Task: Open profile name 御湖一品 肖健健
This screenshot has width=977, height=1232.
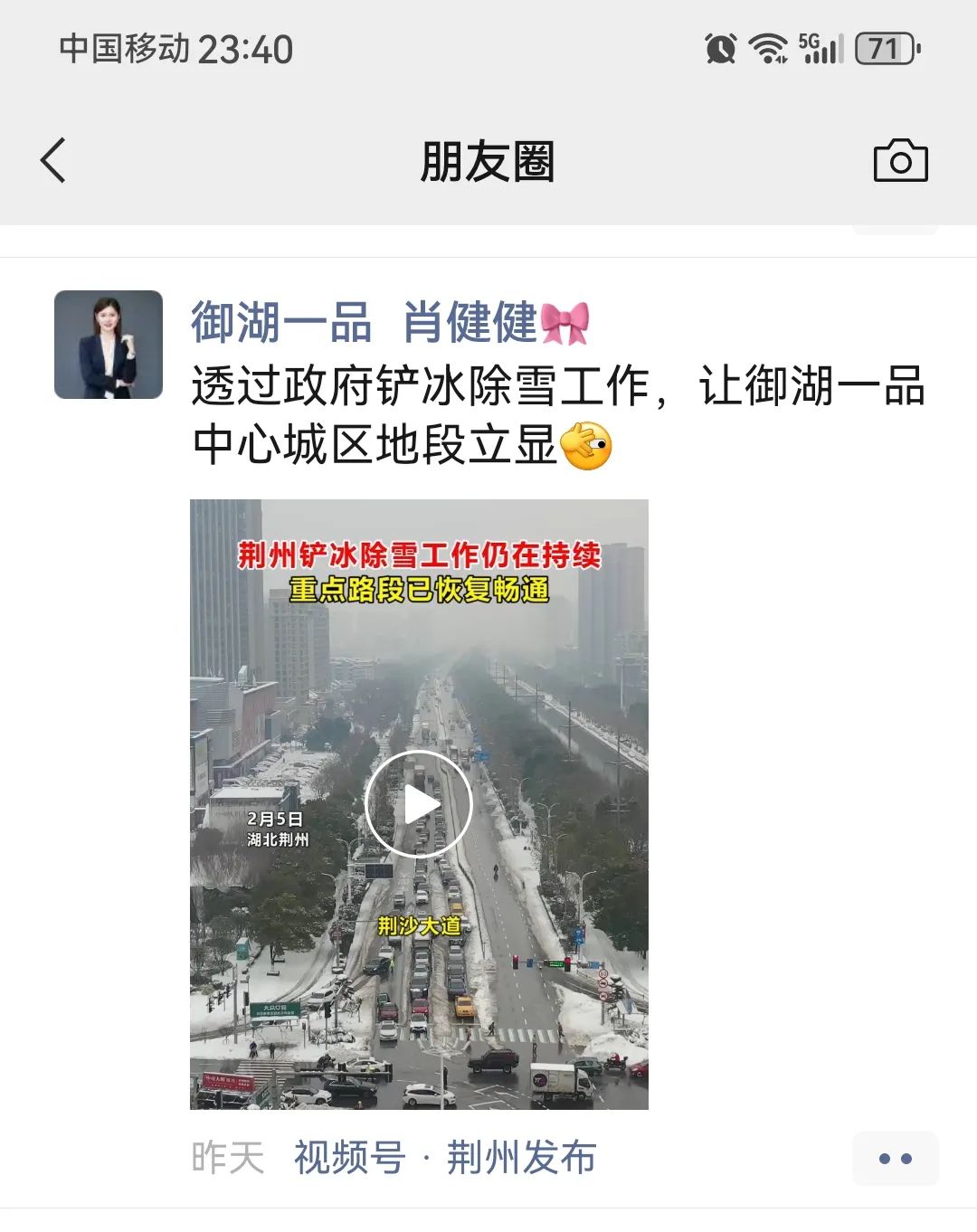Action: click(389, 323)
